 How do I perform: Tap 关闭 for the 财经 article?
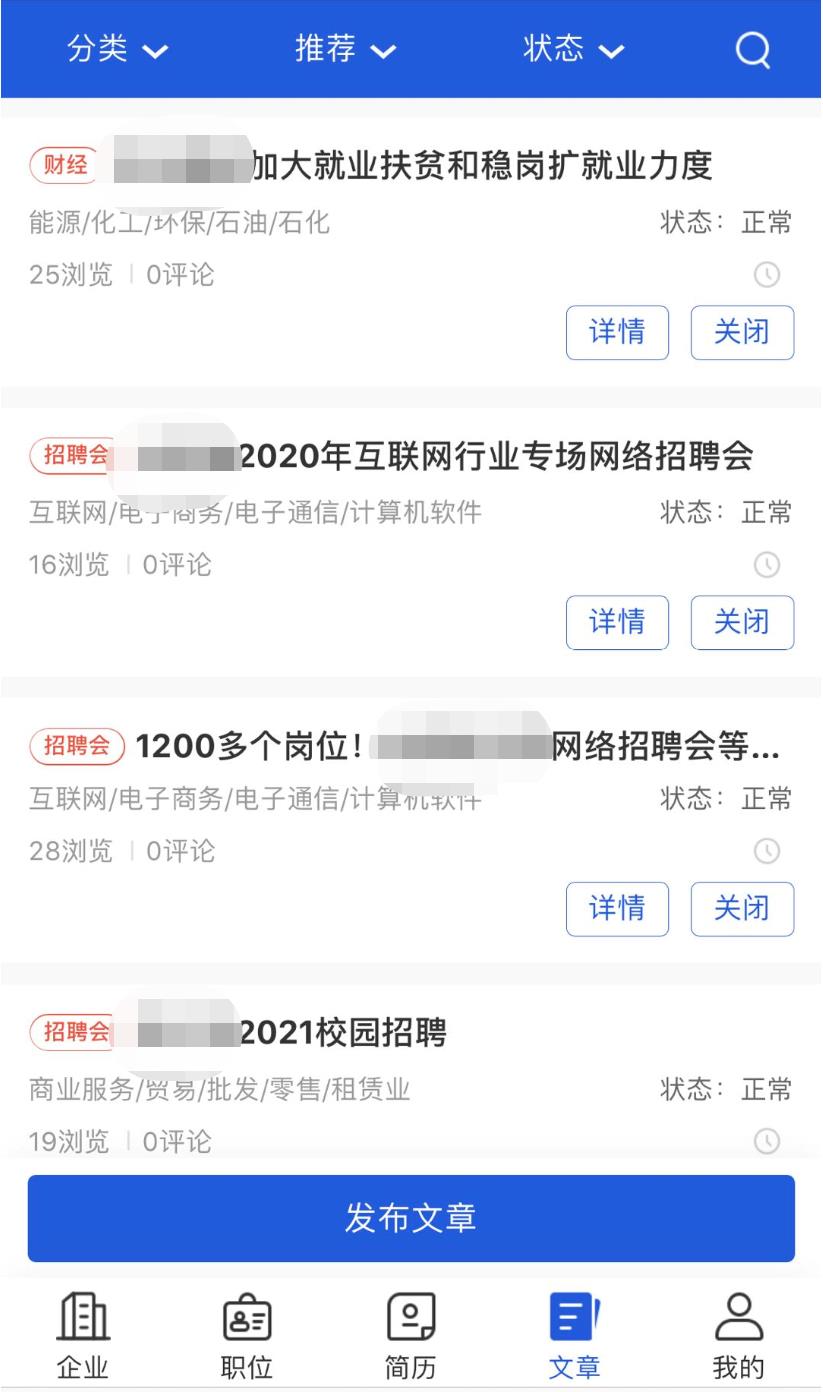click(x=742, y=332)
